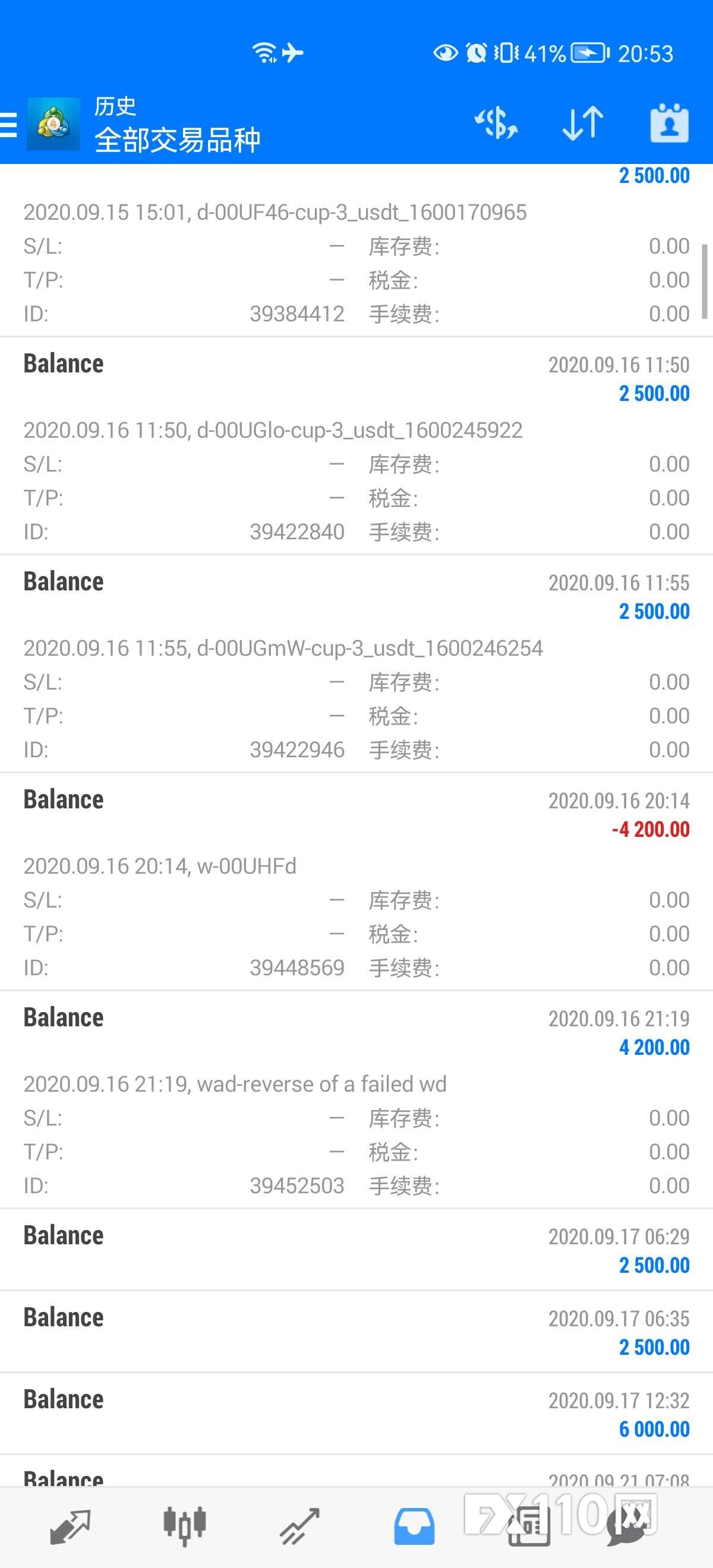The width and height of the screenshot is (713, 1568).
Task: Switch to the Quotes tab
Action: click(x=70, y=1526)
